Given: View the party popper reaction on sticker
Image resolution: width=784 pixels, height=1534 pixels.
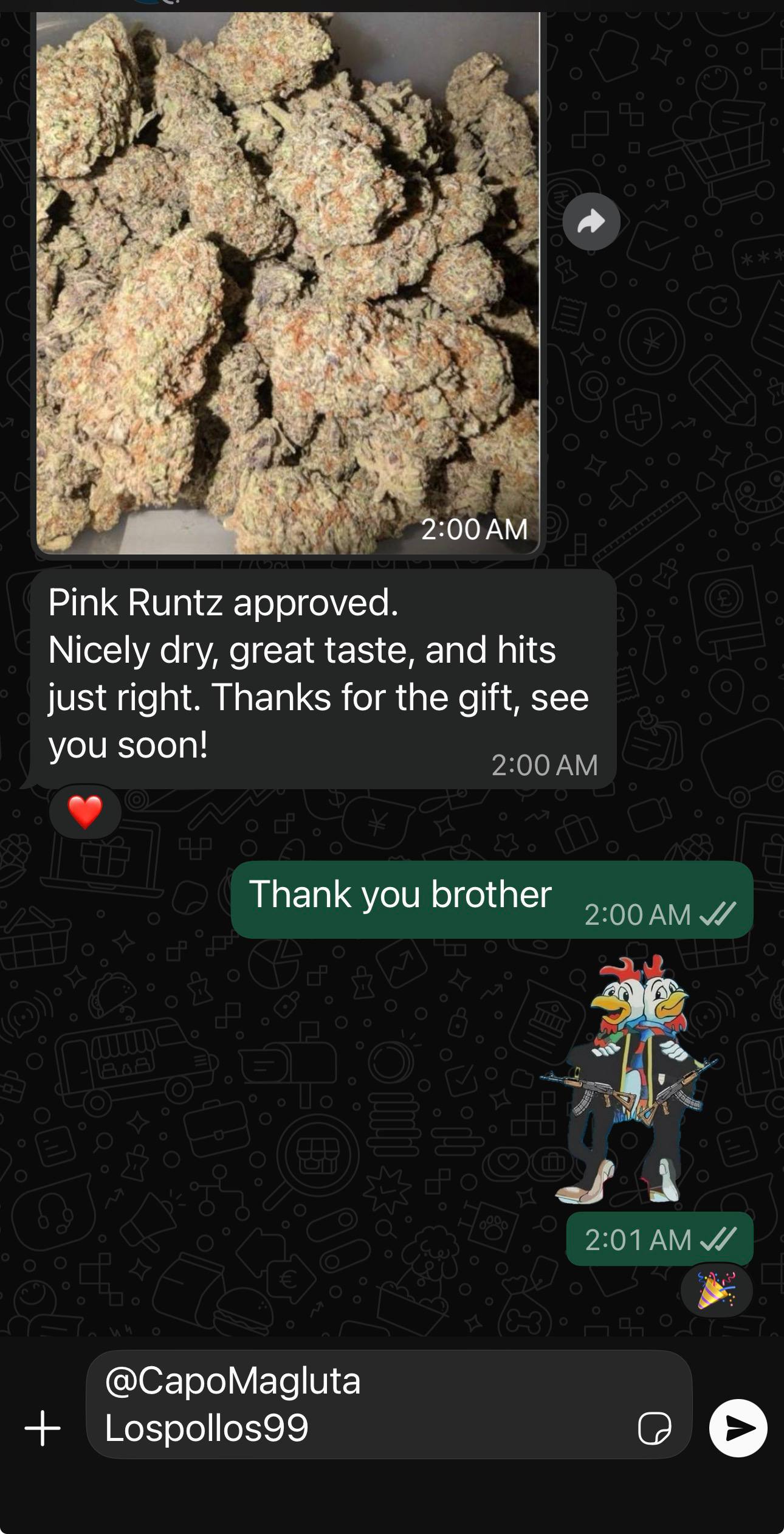Looking at the screenshot, I should click(x=717, y=1290).
